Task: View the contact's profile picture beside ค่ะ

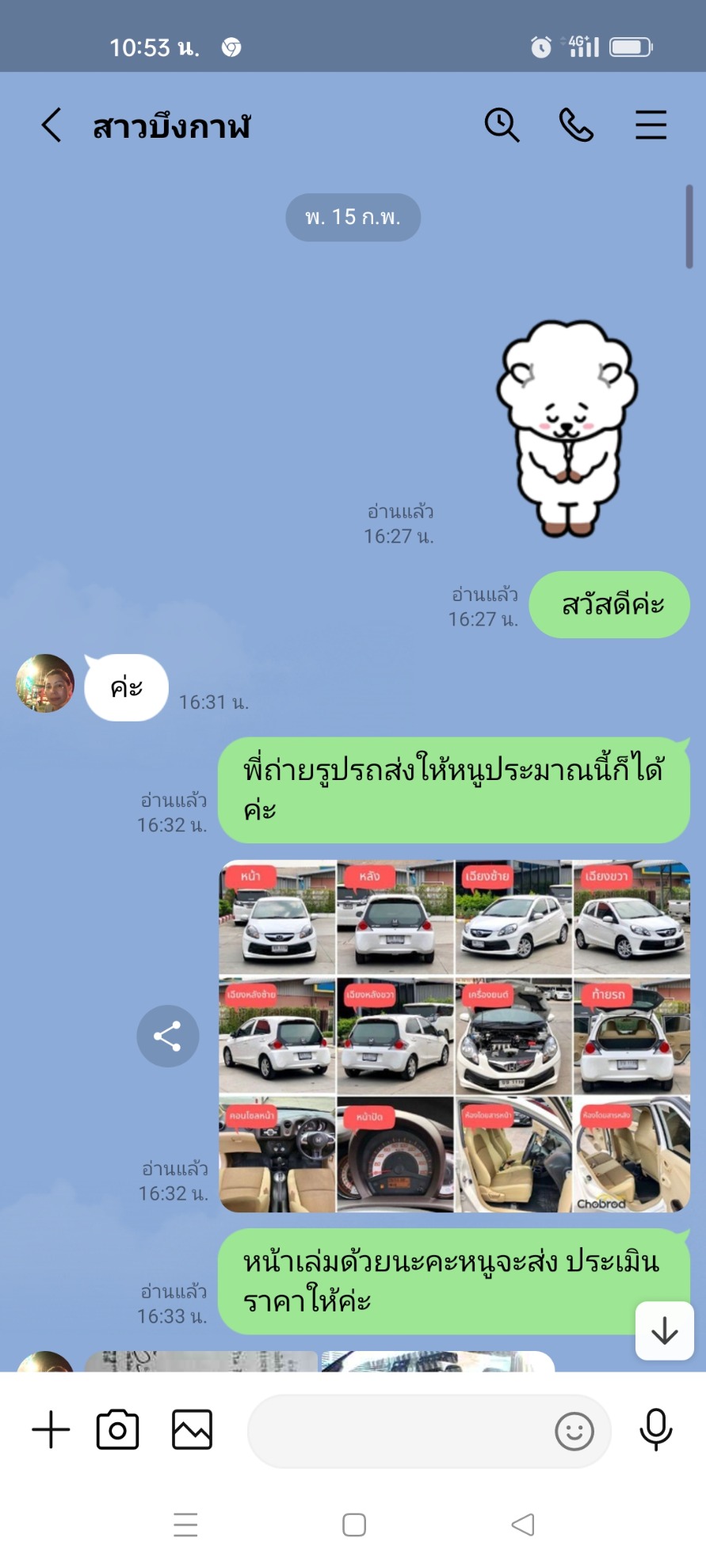Action: [x=45, y=683]
